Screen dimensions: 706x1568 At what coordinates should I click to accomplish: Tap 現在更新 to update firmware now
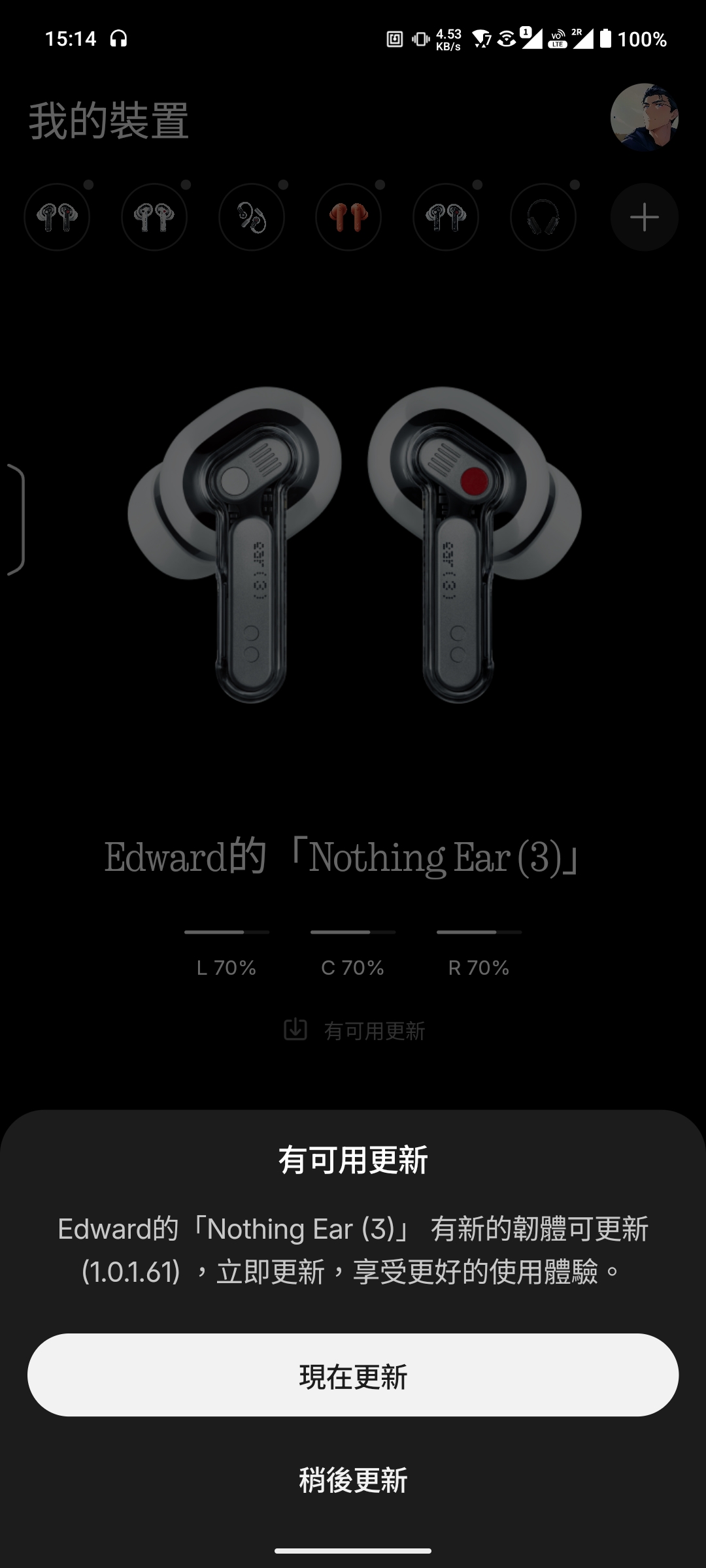[353, 1375]
